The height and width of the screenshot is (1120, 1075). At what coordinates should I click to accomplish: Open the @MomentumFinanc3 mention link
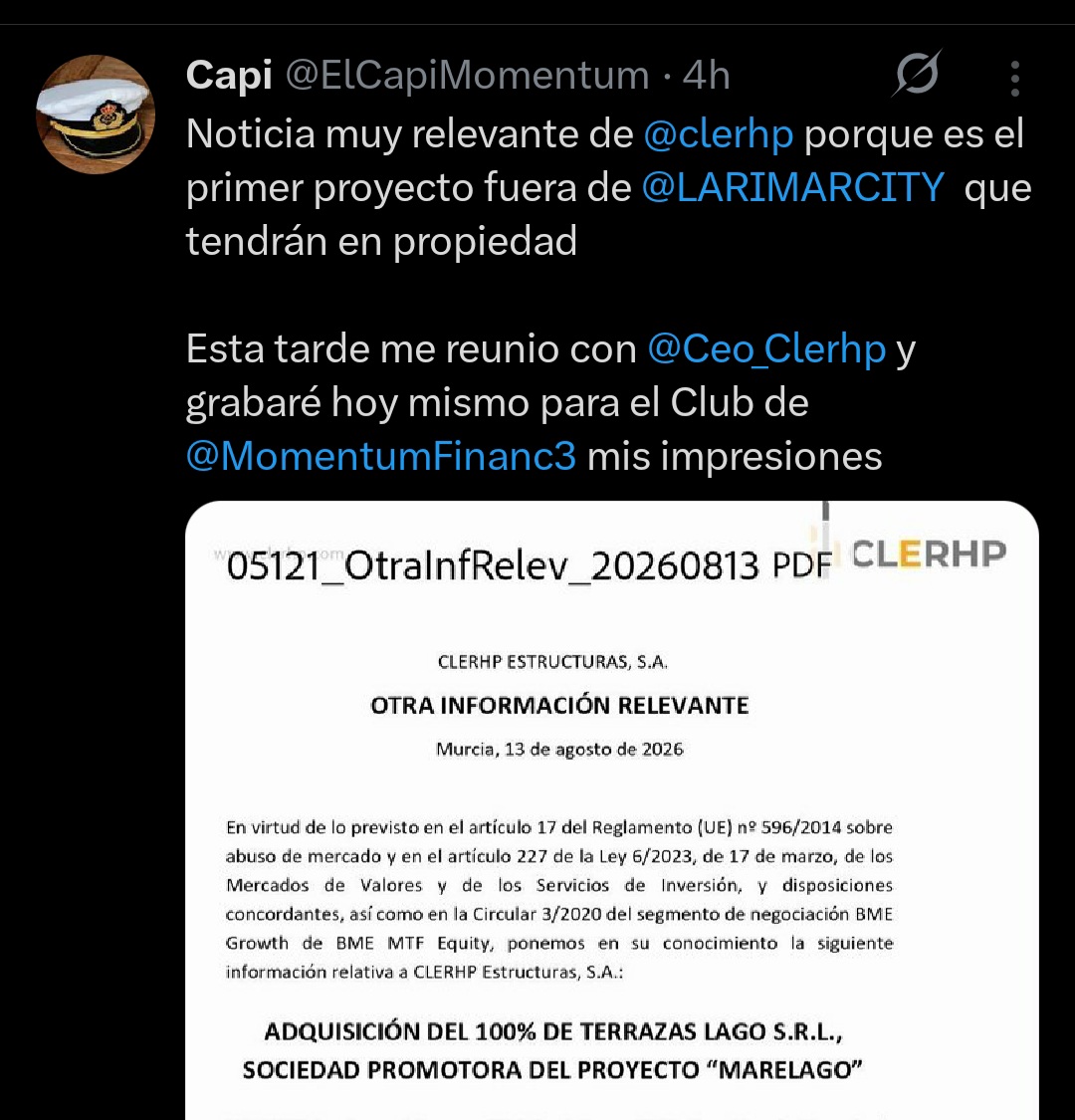pyautogui.click(x=380, y=456)
